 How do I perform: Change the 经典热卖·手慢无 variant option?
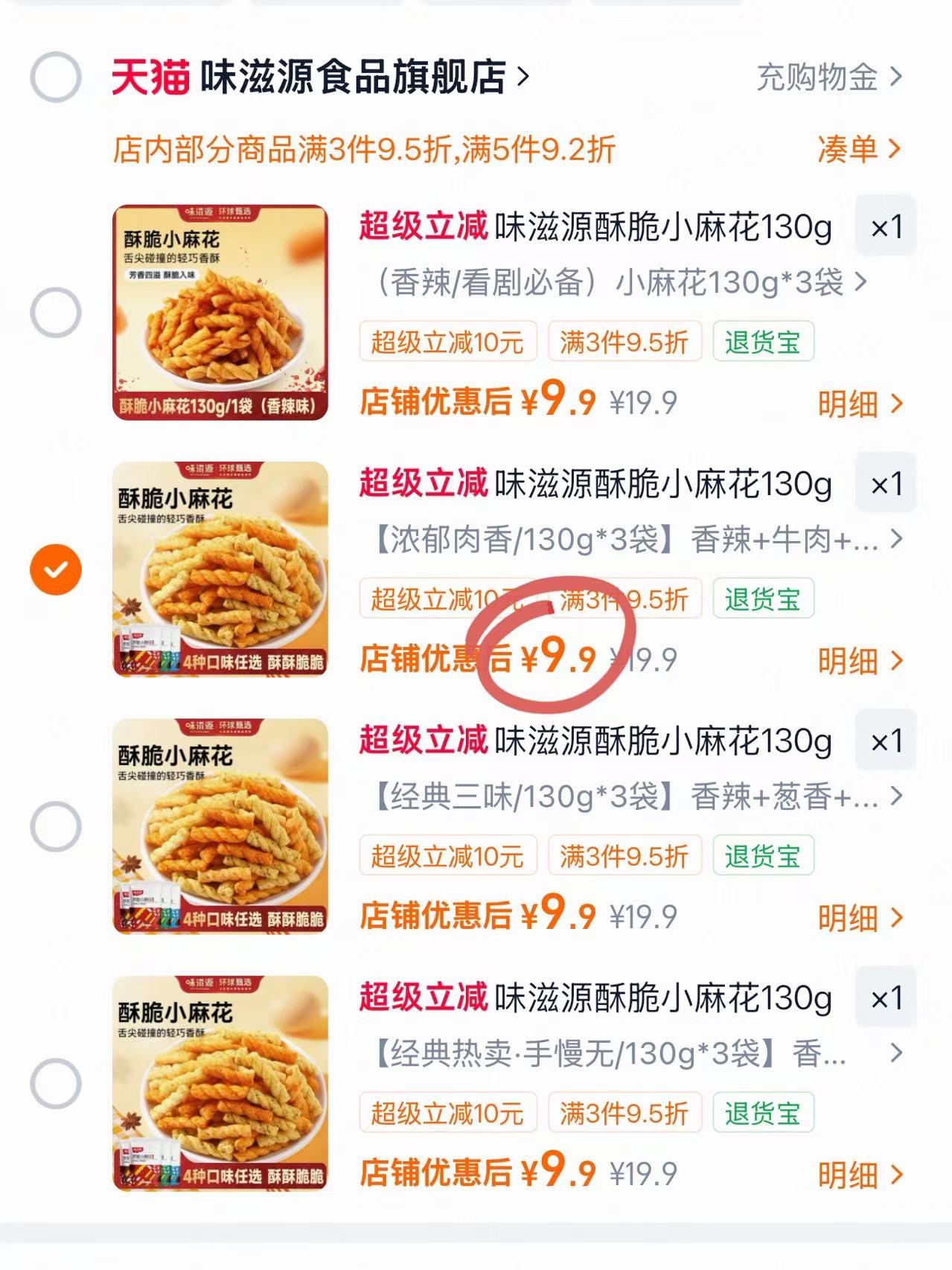[x=635, y=1053]
